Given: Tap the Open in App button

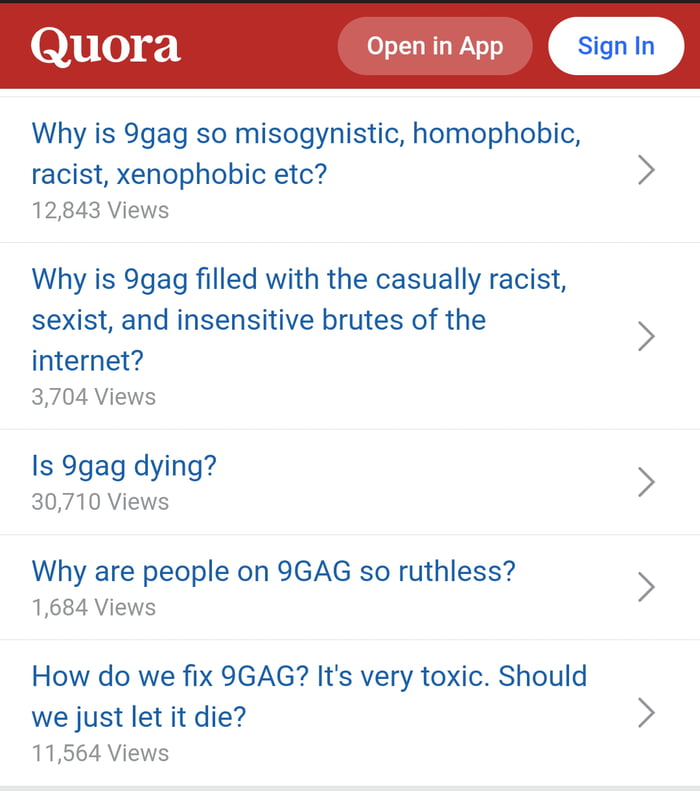Looking at the screenshot, I should (x=435, y=46).
